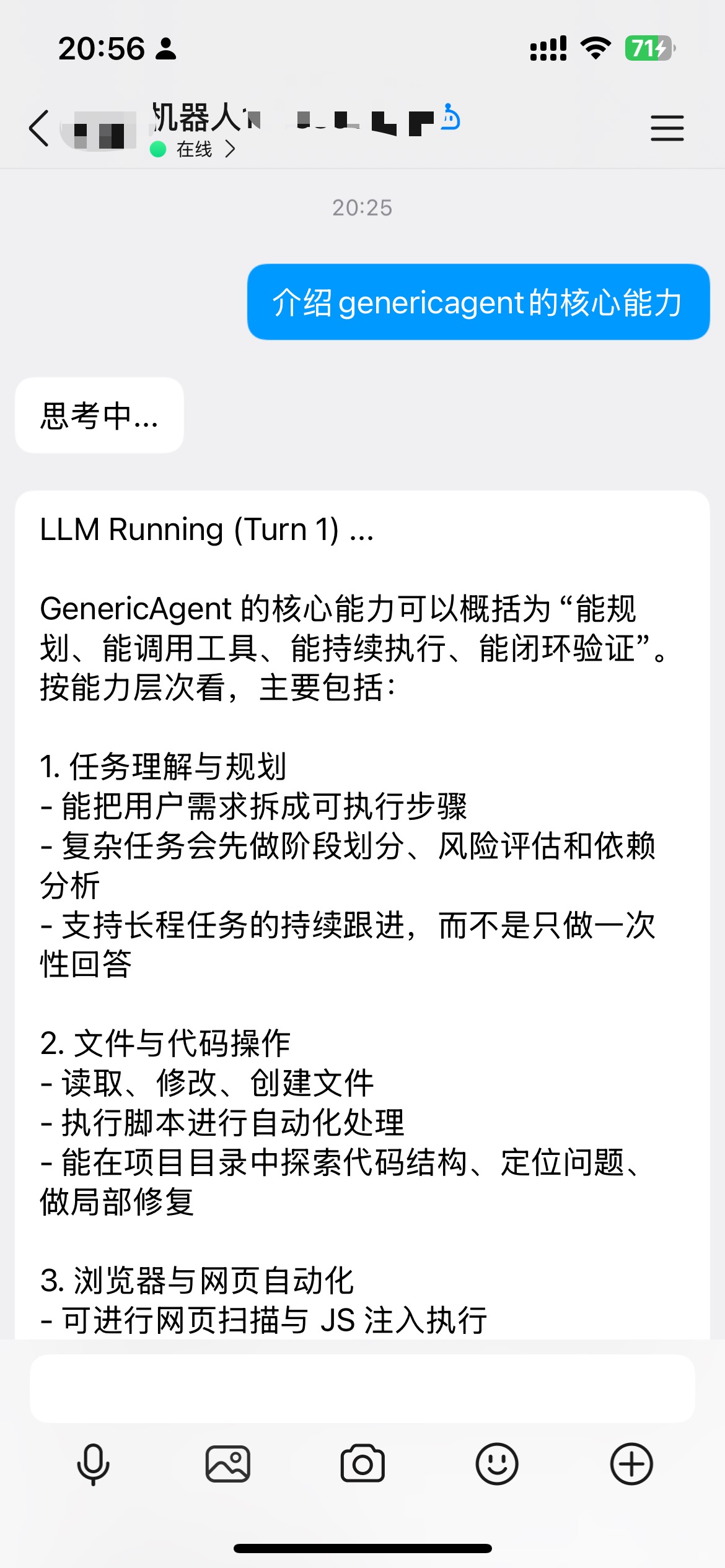Open the photo gallery picker
The image size is (725, 1568).
(x=228, y=1464)
